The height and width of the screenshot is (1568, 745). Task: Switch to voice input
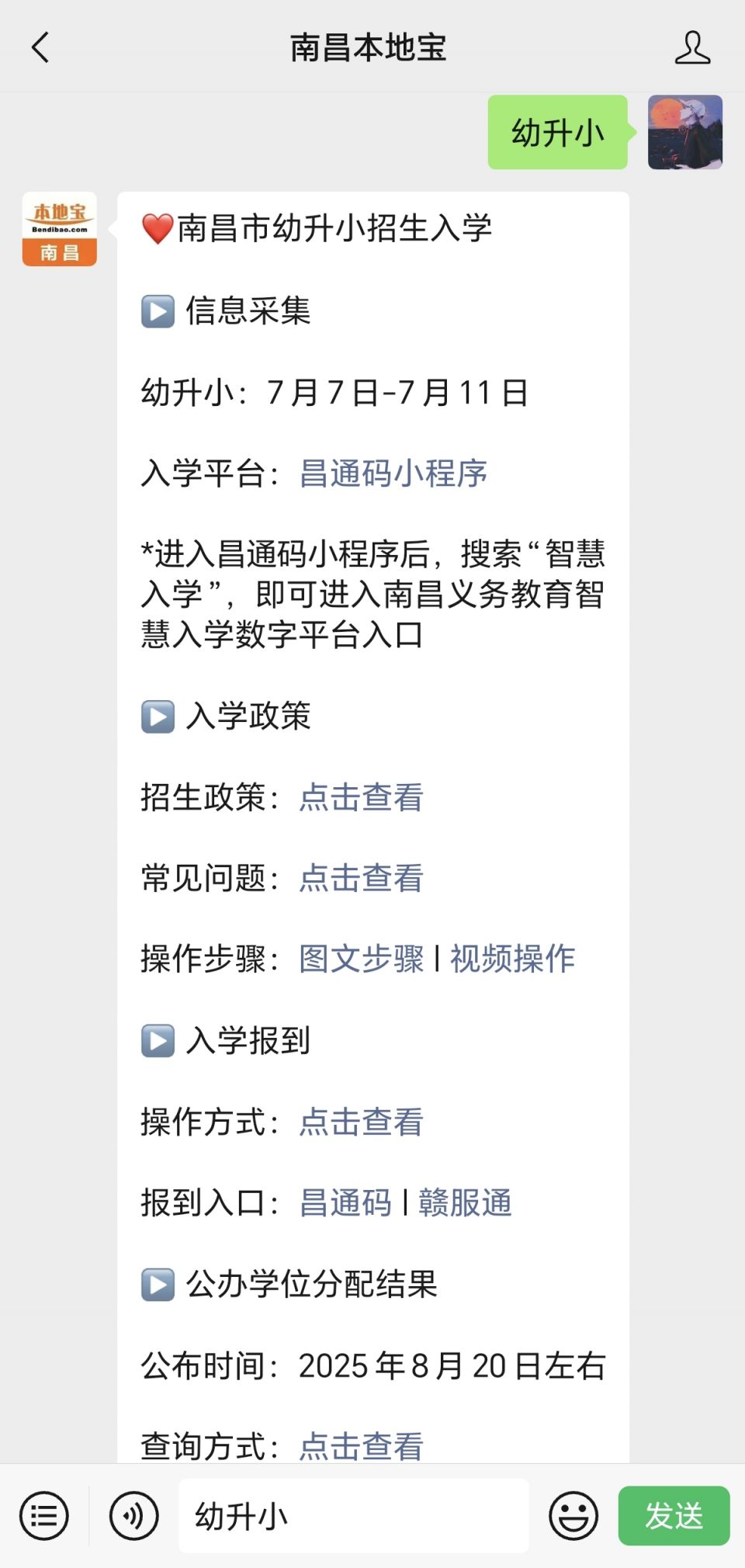[134, 1516]
